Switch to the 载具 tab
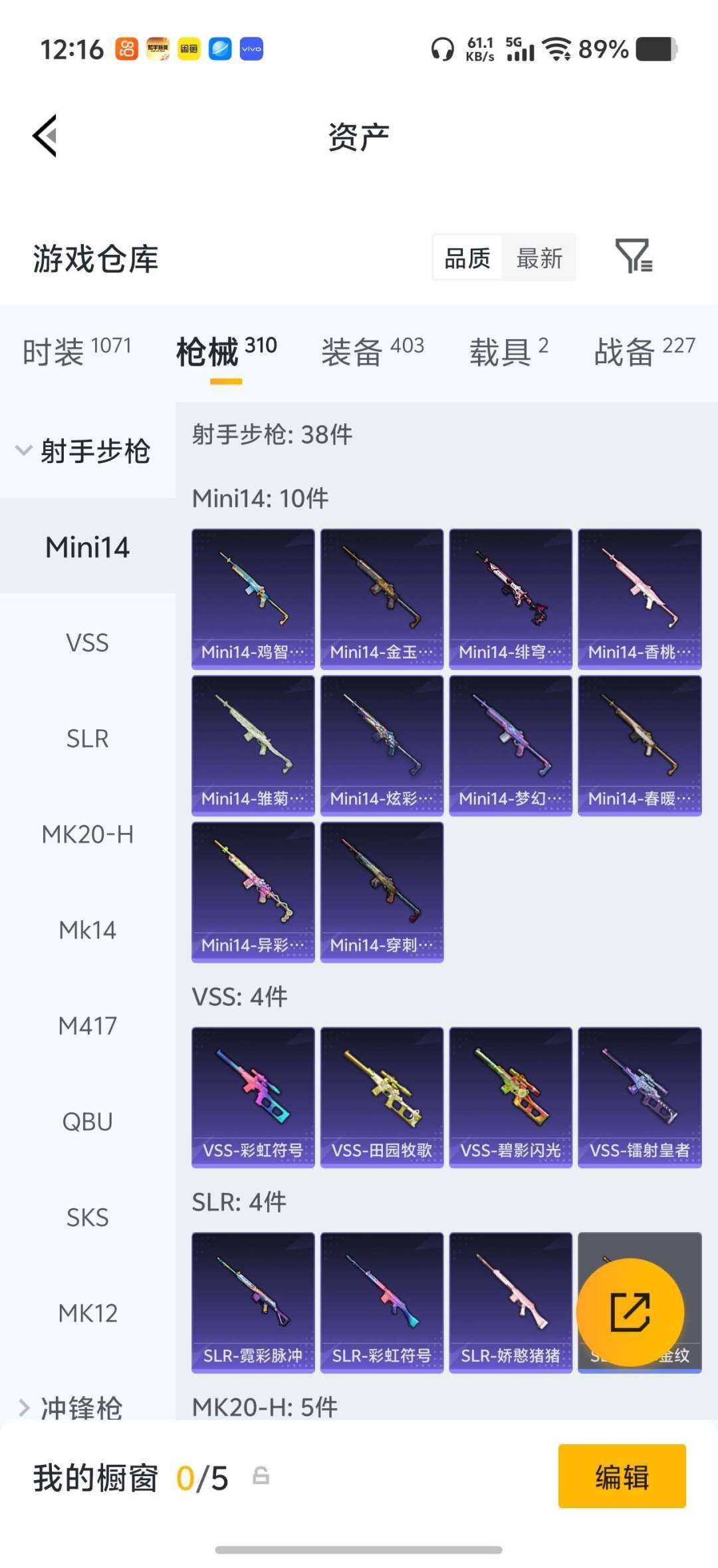718x1568 pixels. click(x=509, y=351)
